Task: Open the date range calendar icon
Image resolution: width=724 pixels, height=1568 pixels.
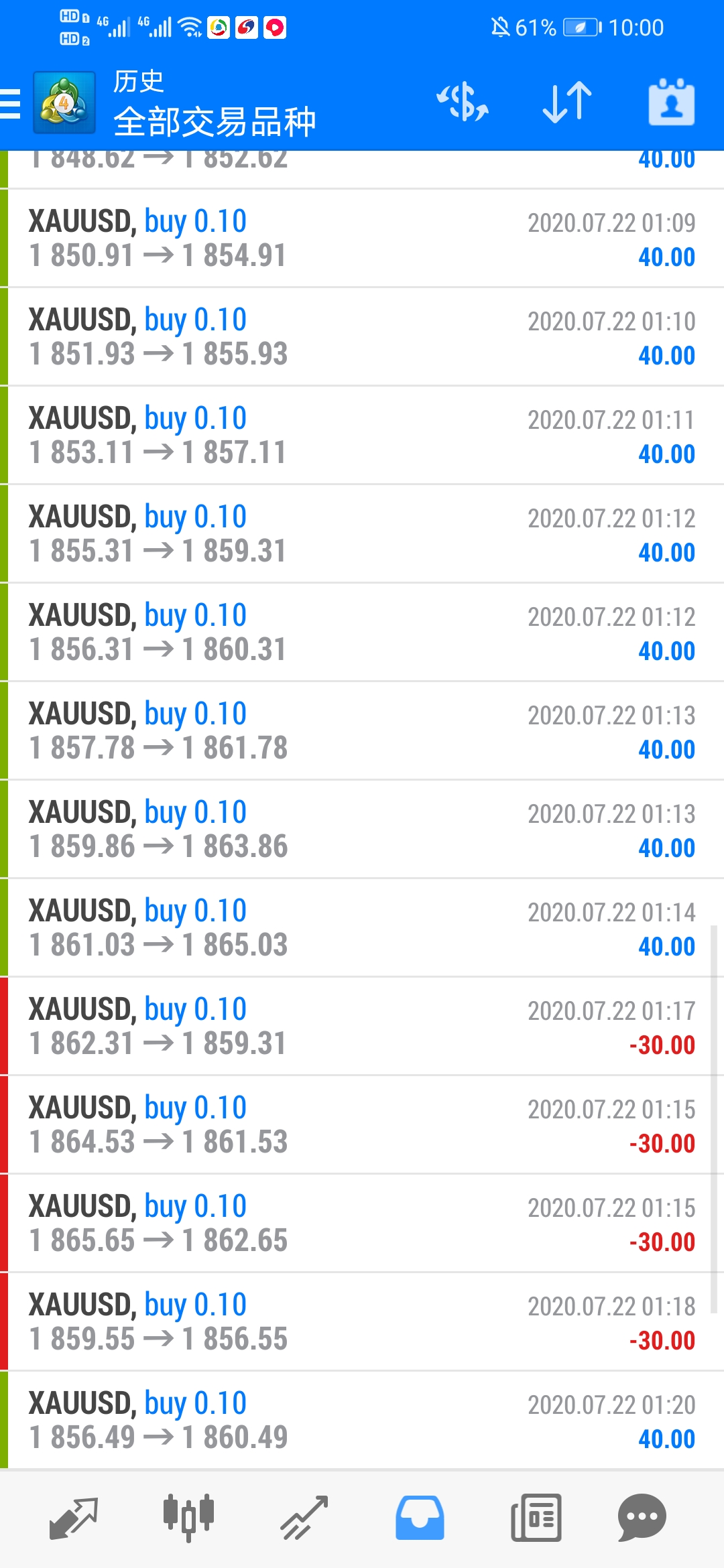Action: pos(671,103)
